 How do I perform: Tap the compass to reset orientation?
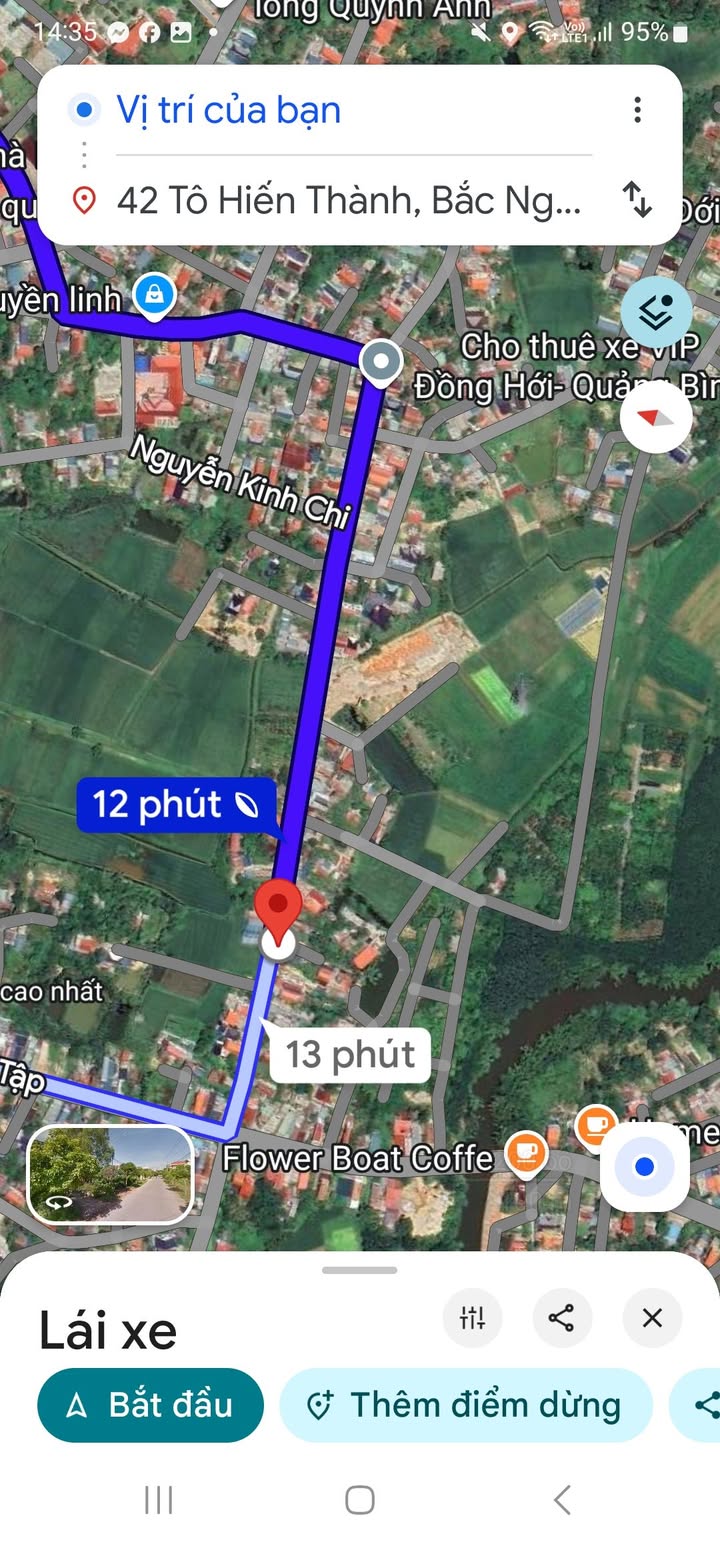[x=656, y=418]
